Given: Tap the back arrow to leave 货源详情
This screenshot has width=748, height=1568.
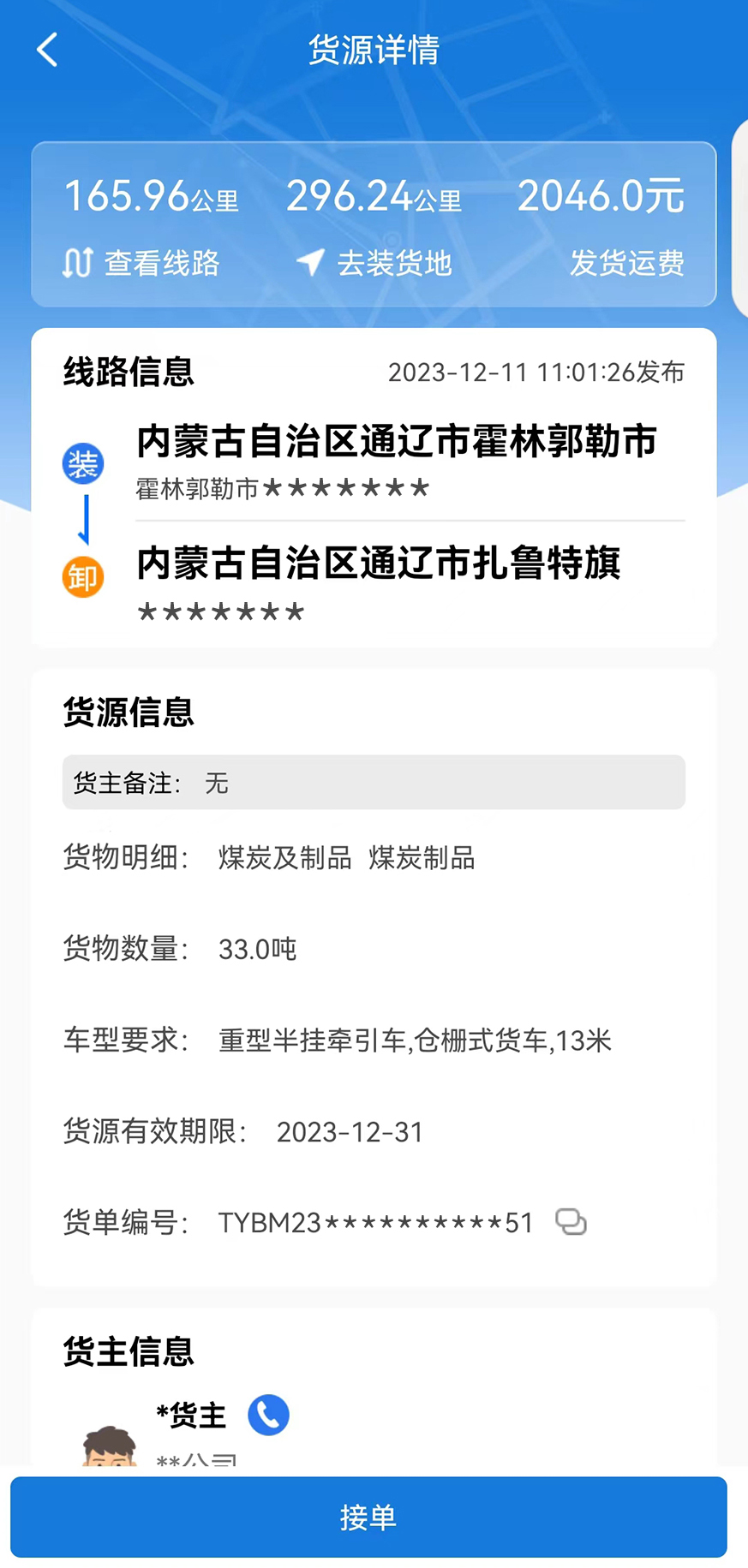Looking at the screenshot, I should 47,49.
